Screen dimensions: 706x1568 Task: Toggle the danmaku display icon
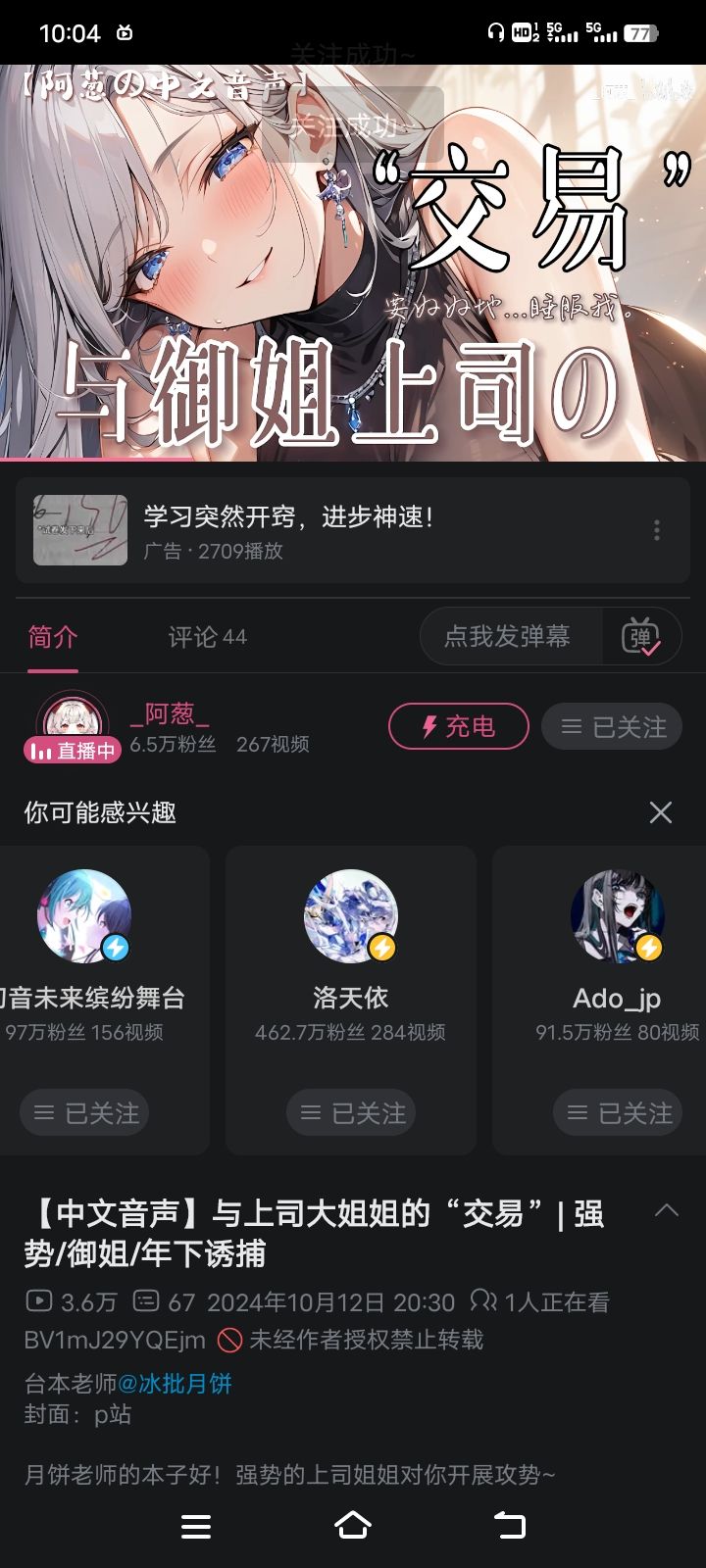(640, 637)
